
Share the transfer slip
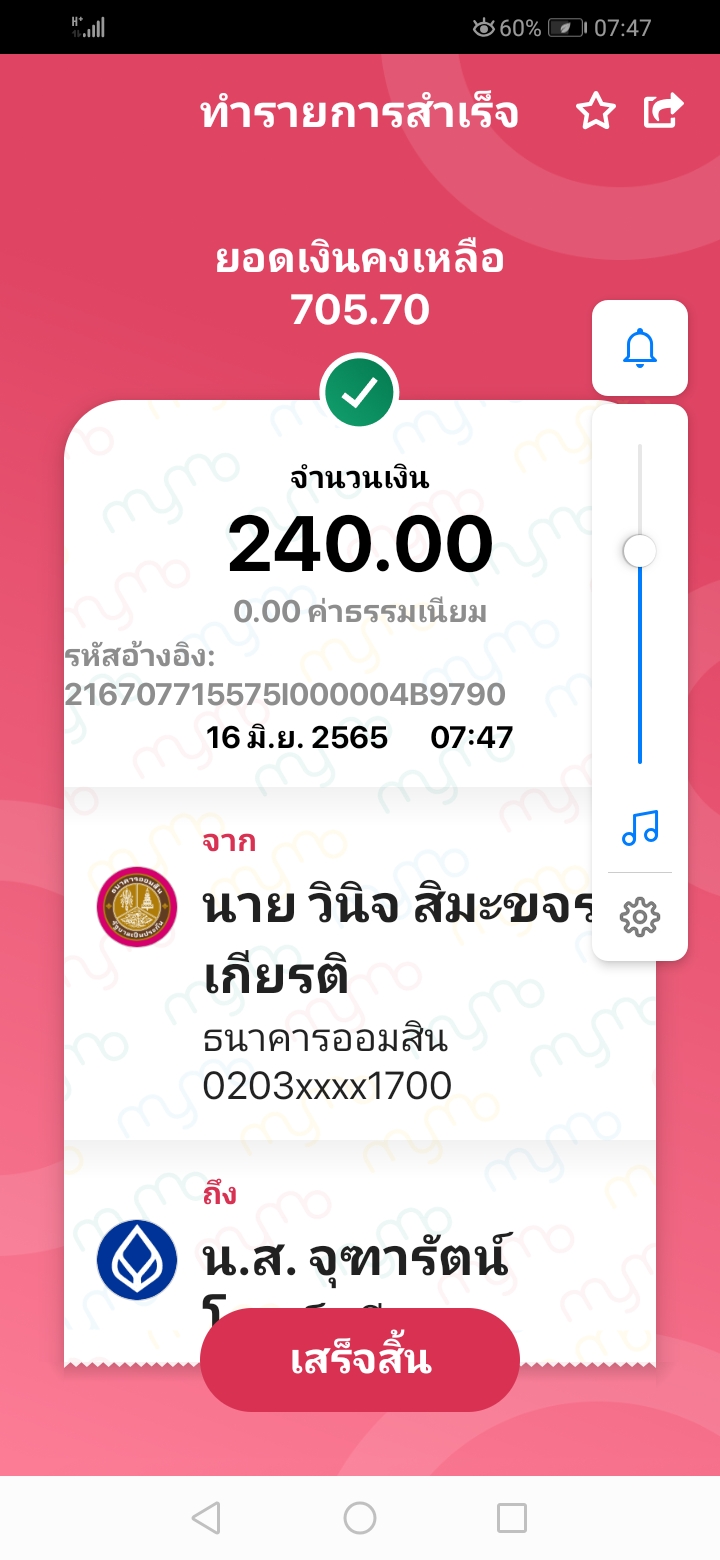(663, 112)
